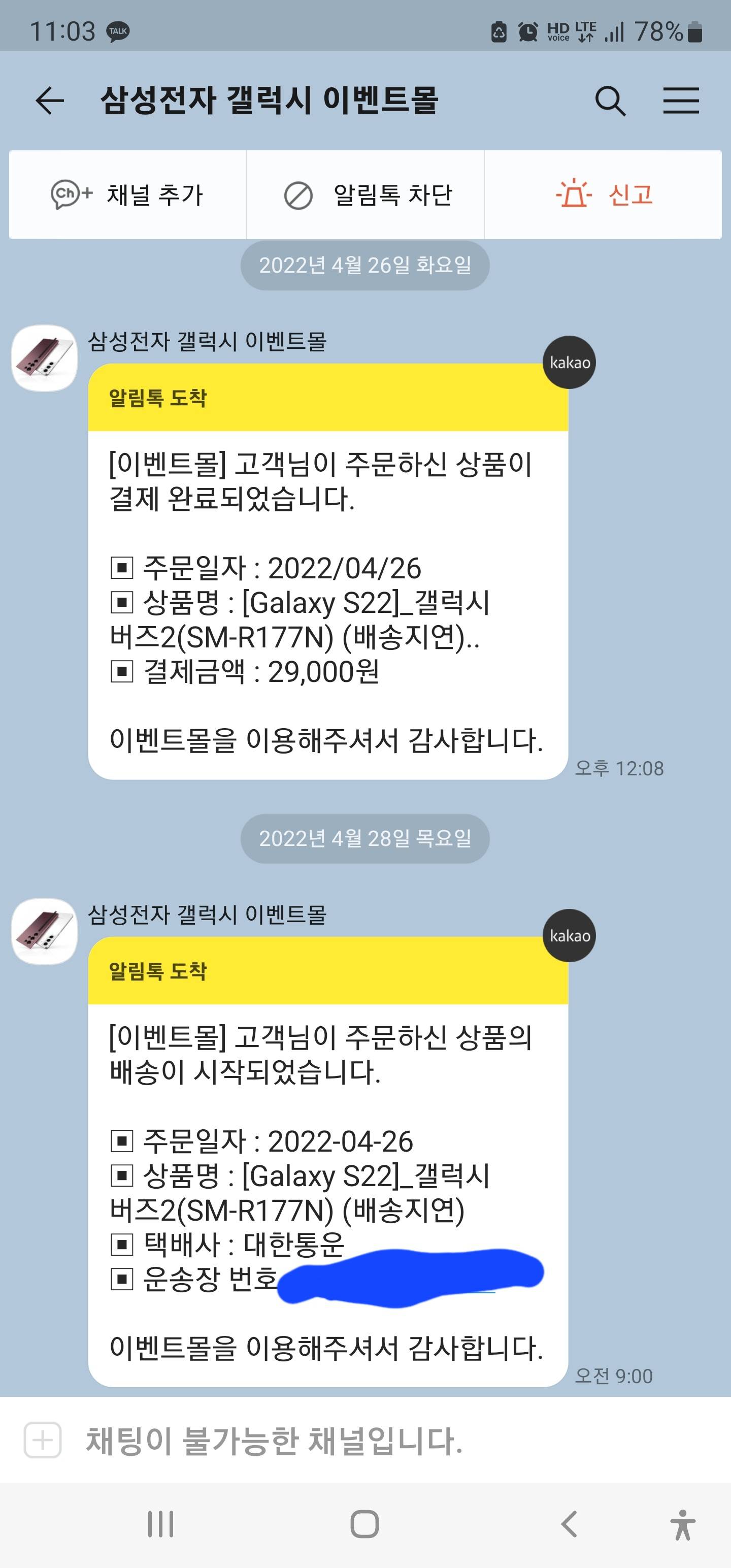731x1568 pixels.
Task: Open the hamburger menu
Action: coord(680,101)
